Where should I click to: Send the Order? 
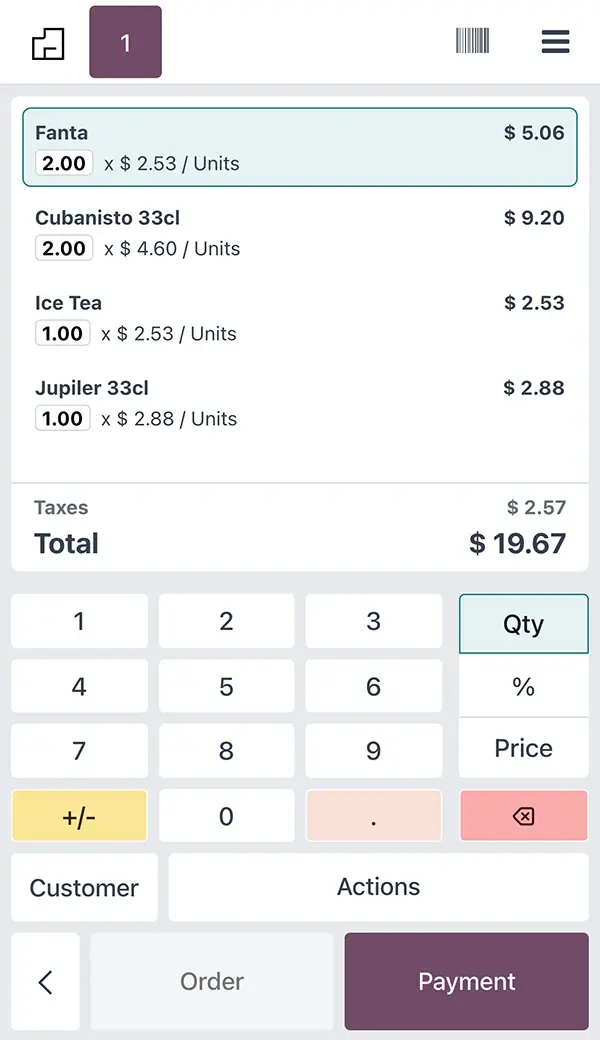(x=212, y=982)
